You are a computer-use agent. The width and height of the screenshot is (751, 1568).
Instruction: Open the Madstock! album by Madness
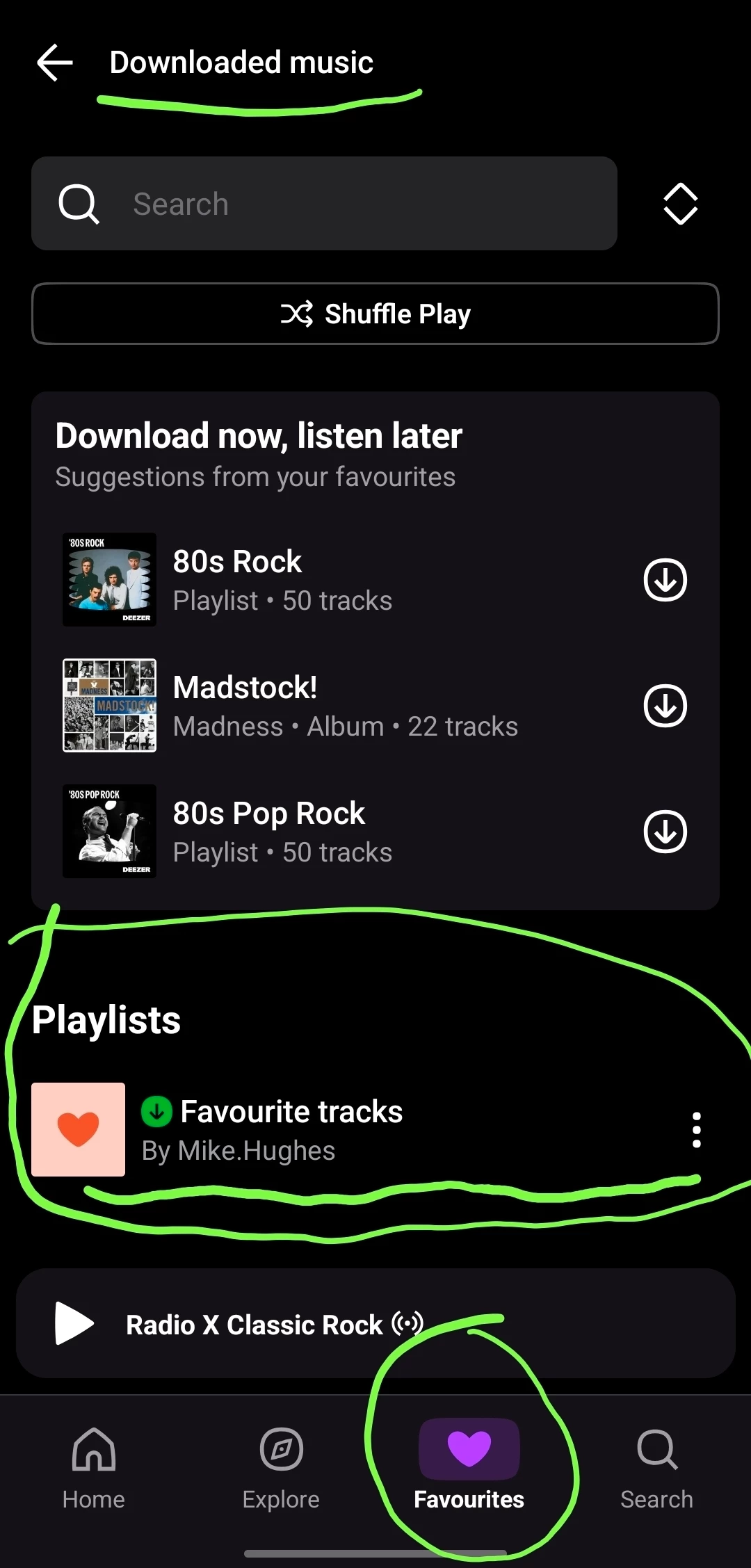click(x=313, y=706)
